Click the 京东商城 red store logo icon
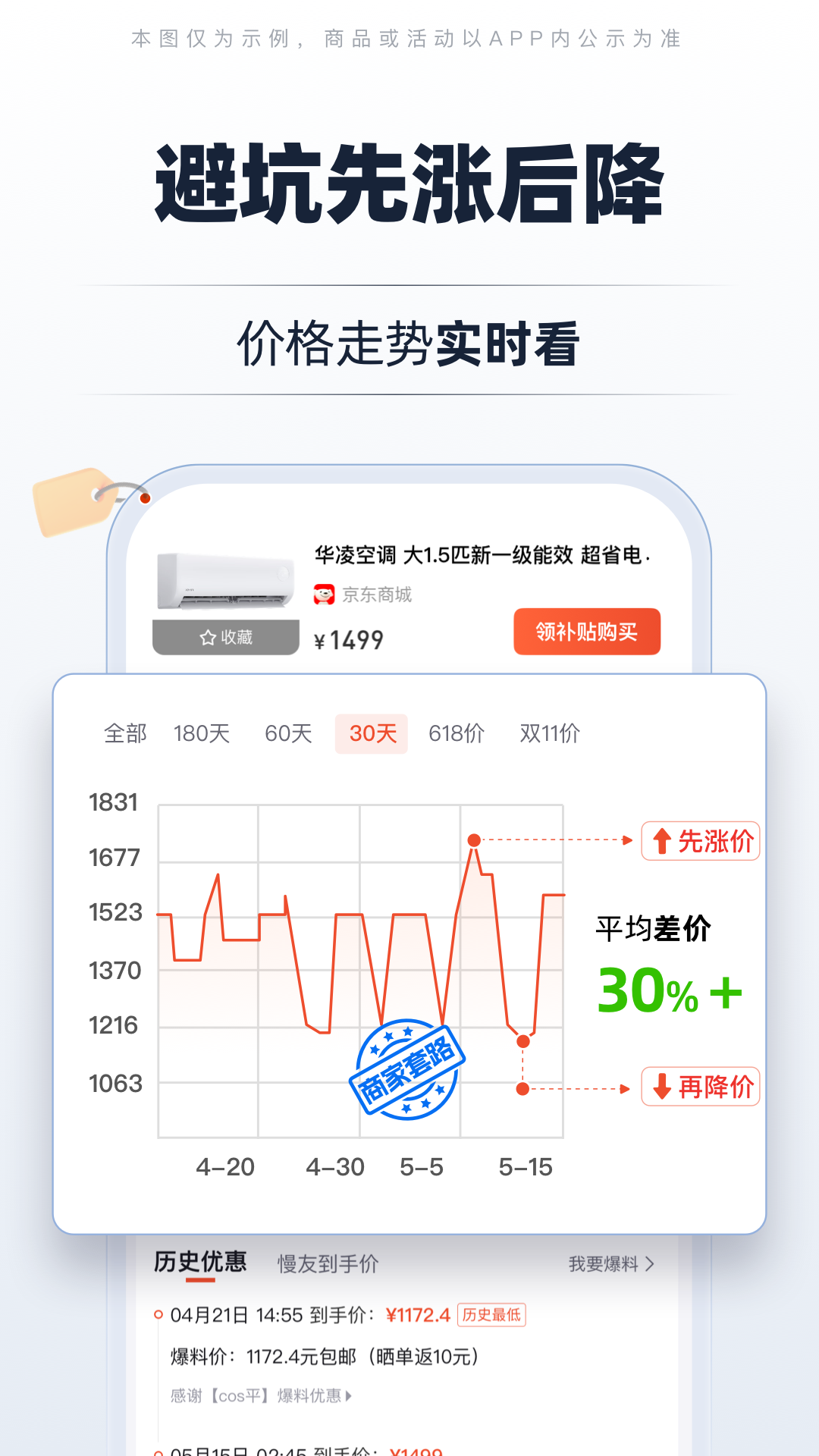 (324, 595)
